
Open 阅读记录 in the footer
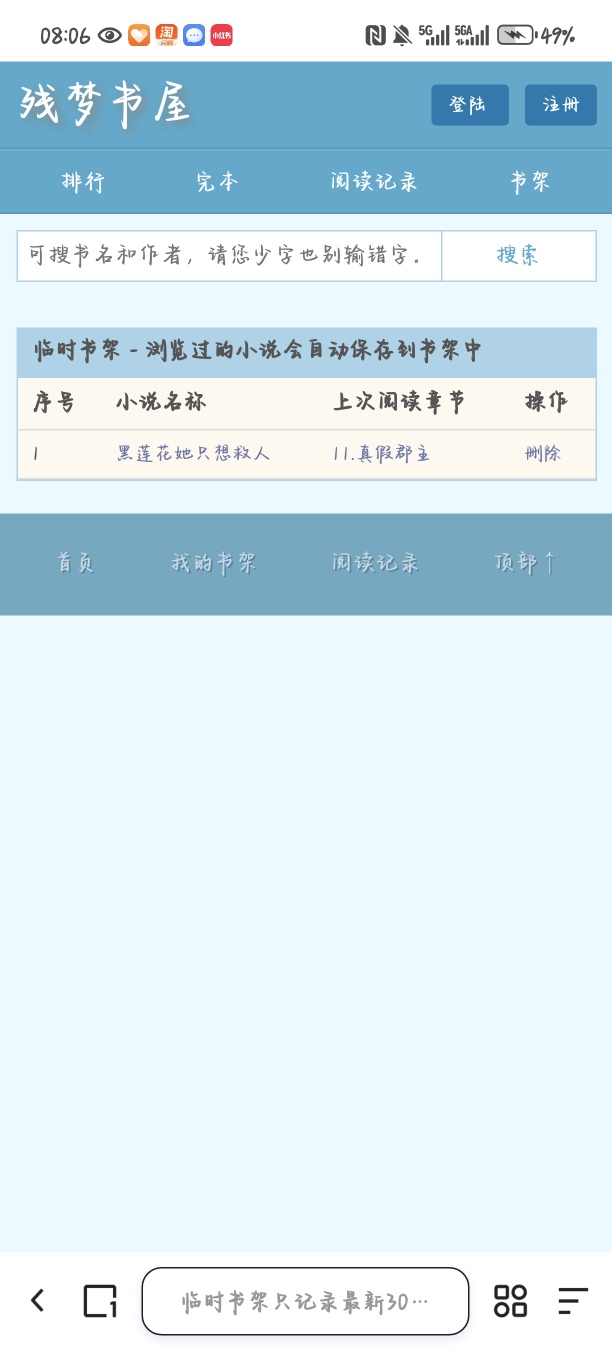pos(375,563)
